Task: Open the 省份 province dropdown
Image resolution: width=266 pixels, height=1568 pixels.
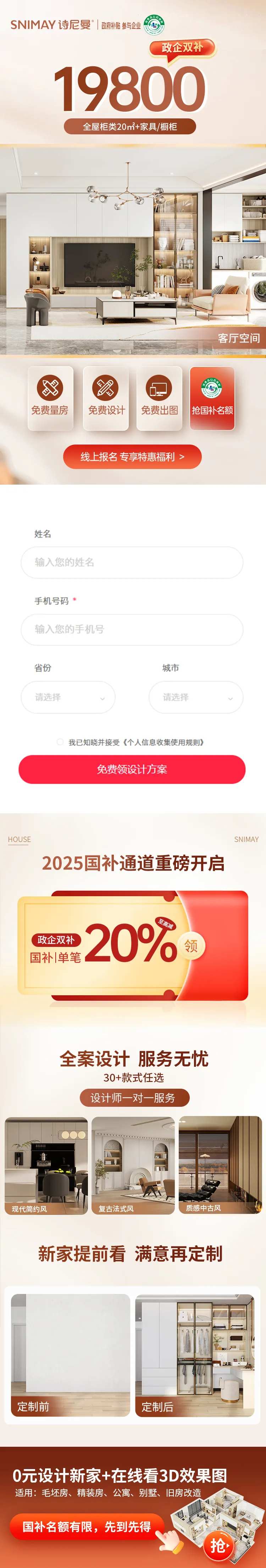Action: (68, 697)
